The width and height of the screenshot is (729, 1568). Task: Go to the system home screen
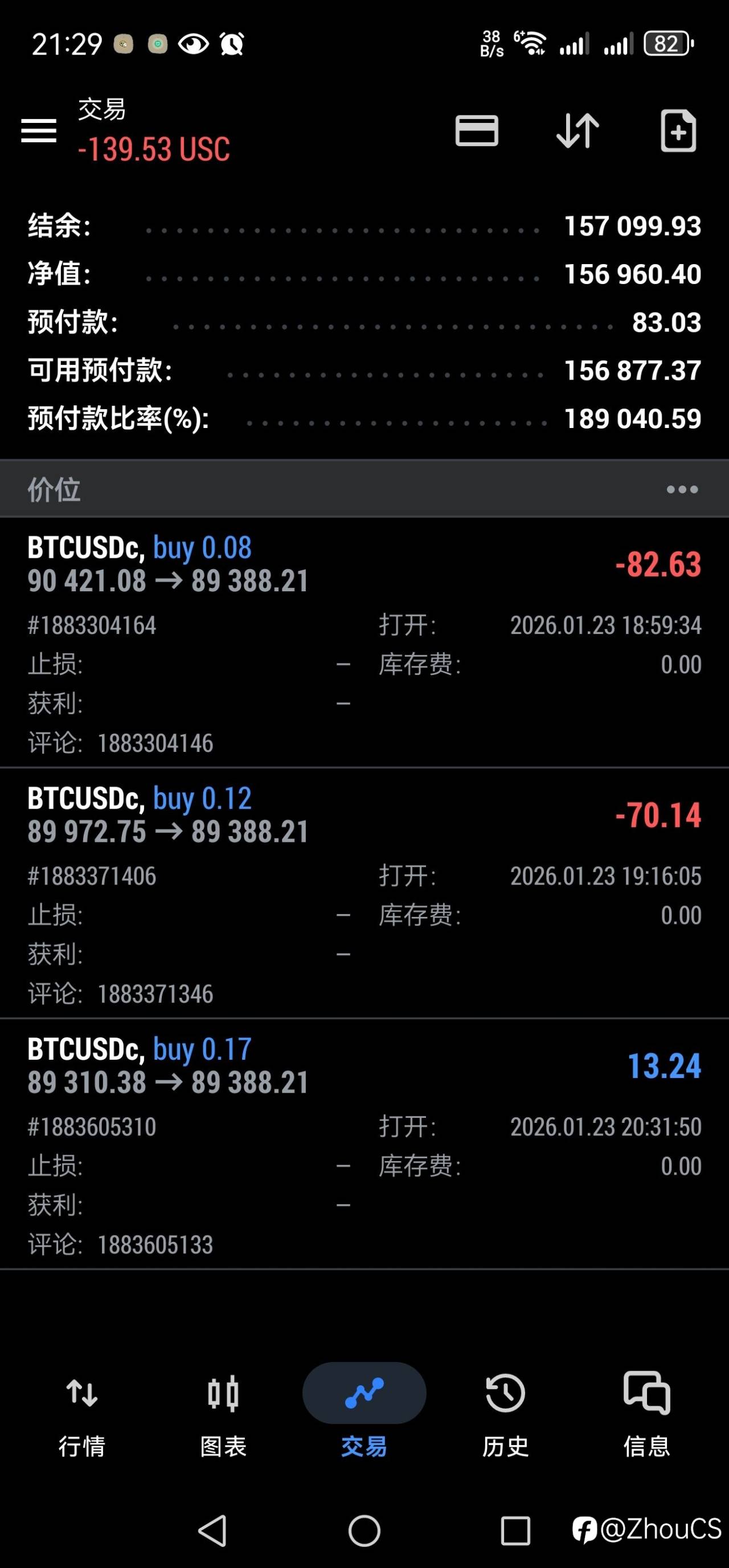[x=364, y=1530]
